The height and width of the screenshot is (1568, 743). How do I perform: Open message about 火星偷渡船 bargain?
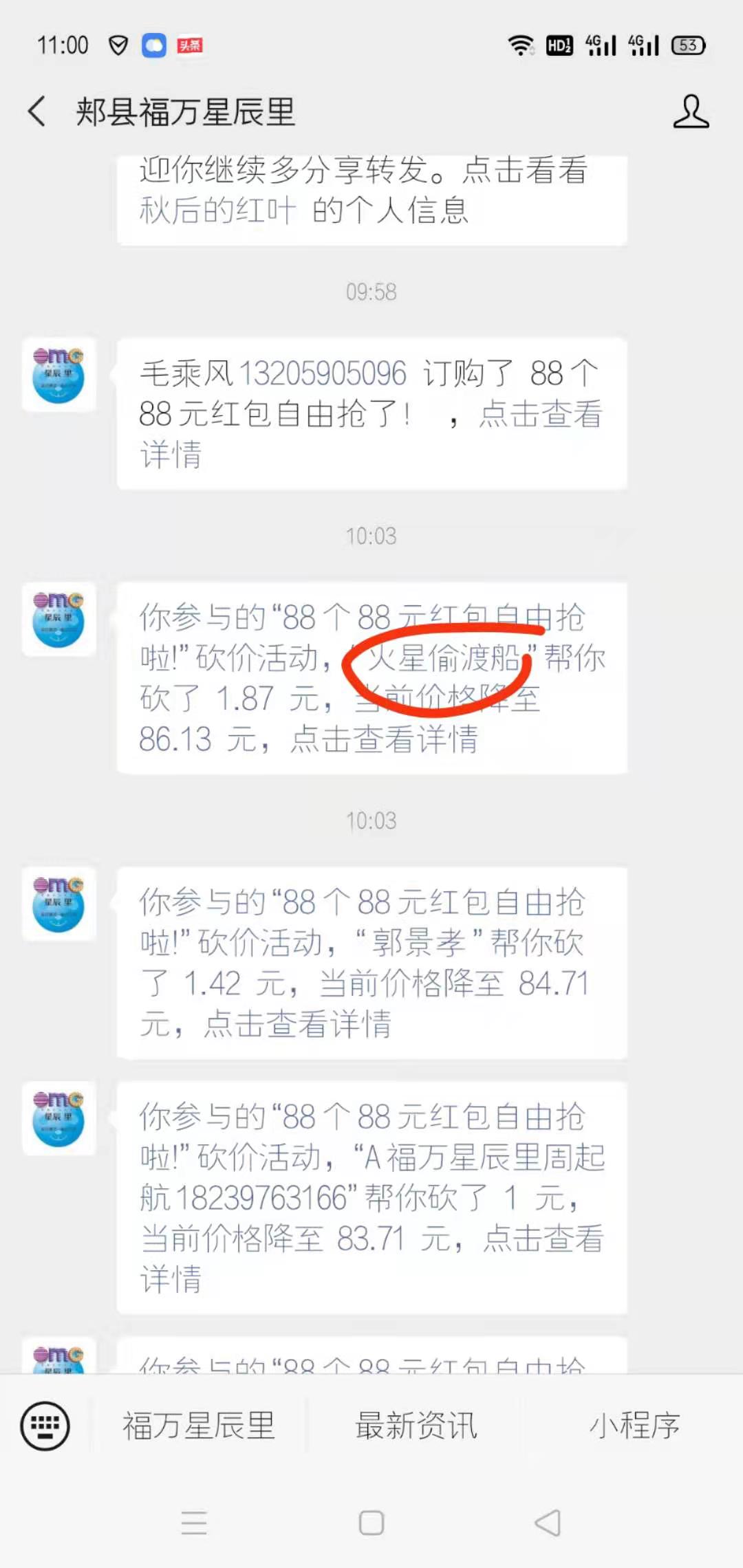[x=371, y=678]
